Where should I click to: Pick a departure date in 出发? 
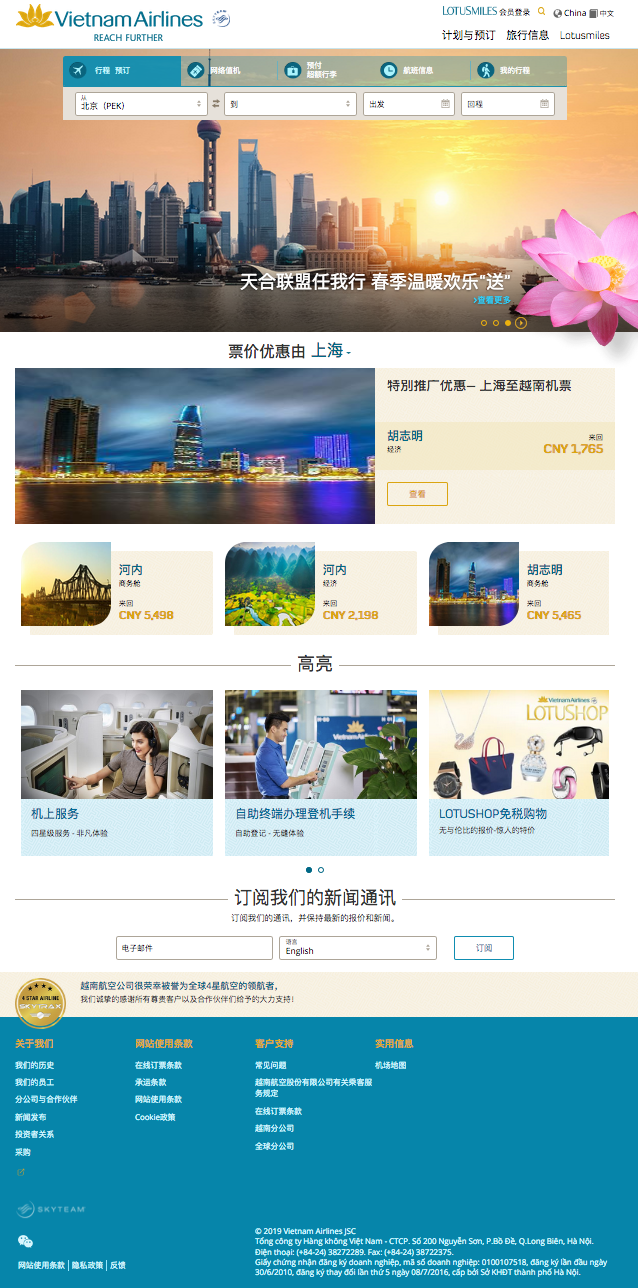click(407, 104)
